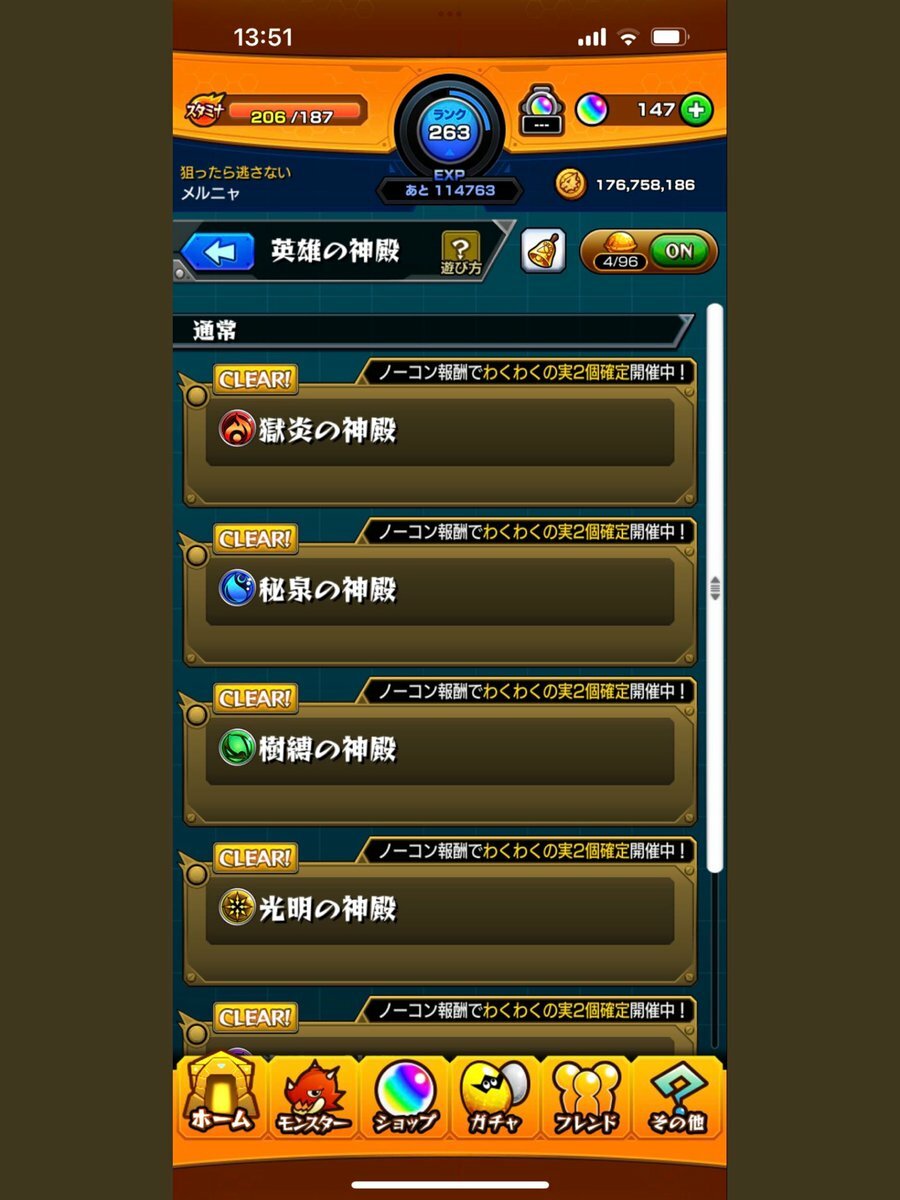Open the その他 tab
Image resolution: width=900 pixels, height=1200 pixels.
click(x=677, y=1097)
